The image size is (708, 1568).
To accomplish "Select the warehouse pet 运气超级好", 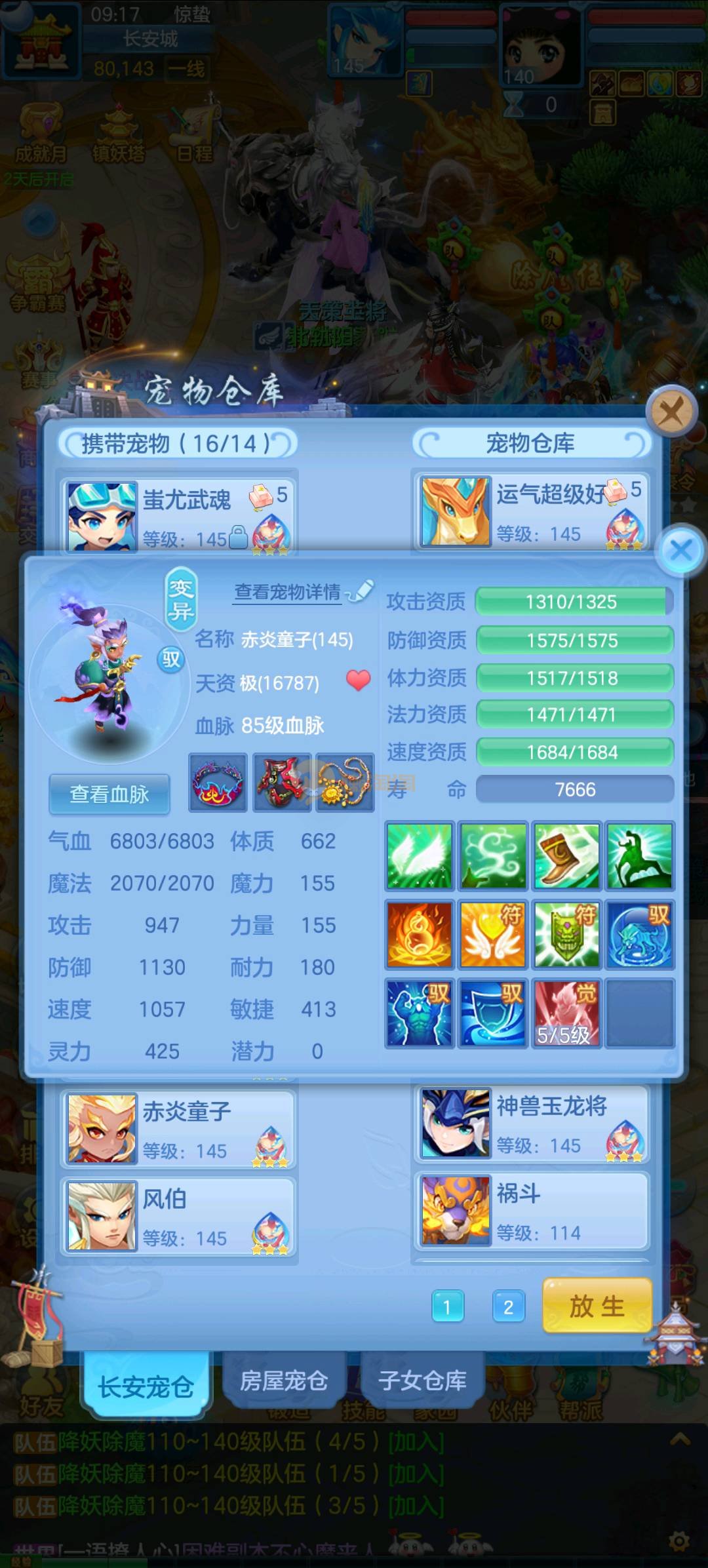I will click(x=531, y=511).
